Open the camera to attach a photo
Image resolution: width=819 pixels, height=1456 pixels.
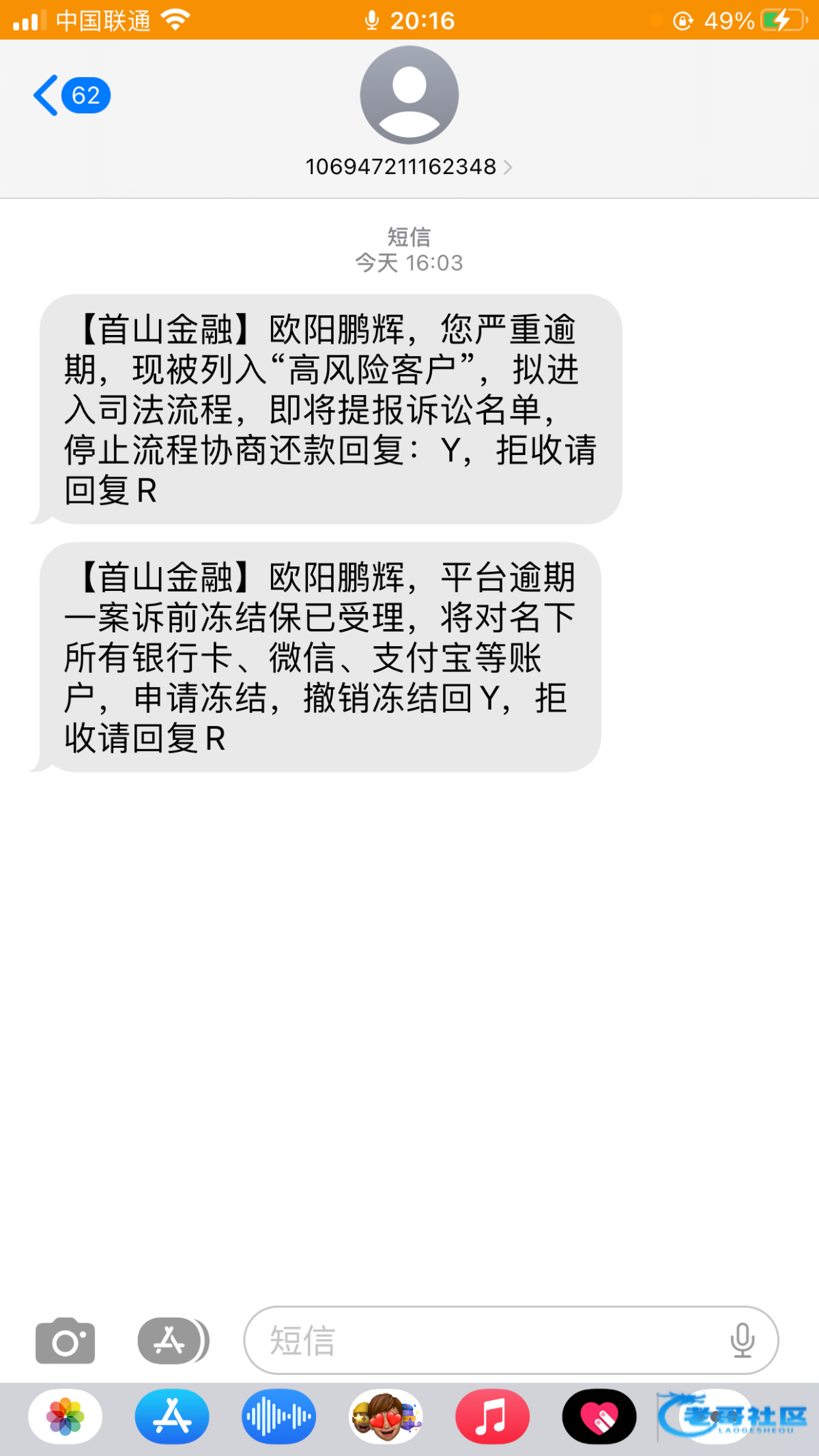[x=66, y=1341]
